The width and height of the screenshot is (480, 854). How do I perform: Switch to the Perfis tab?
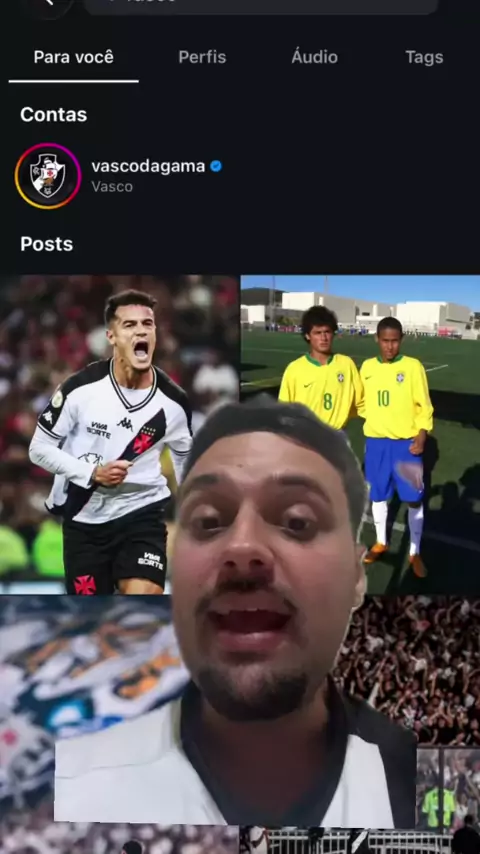click(202, 57)
